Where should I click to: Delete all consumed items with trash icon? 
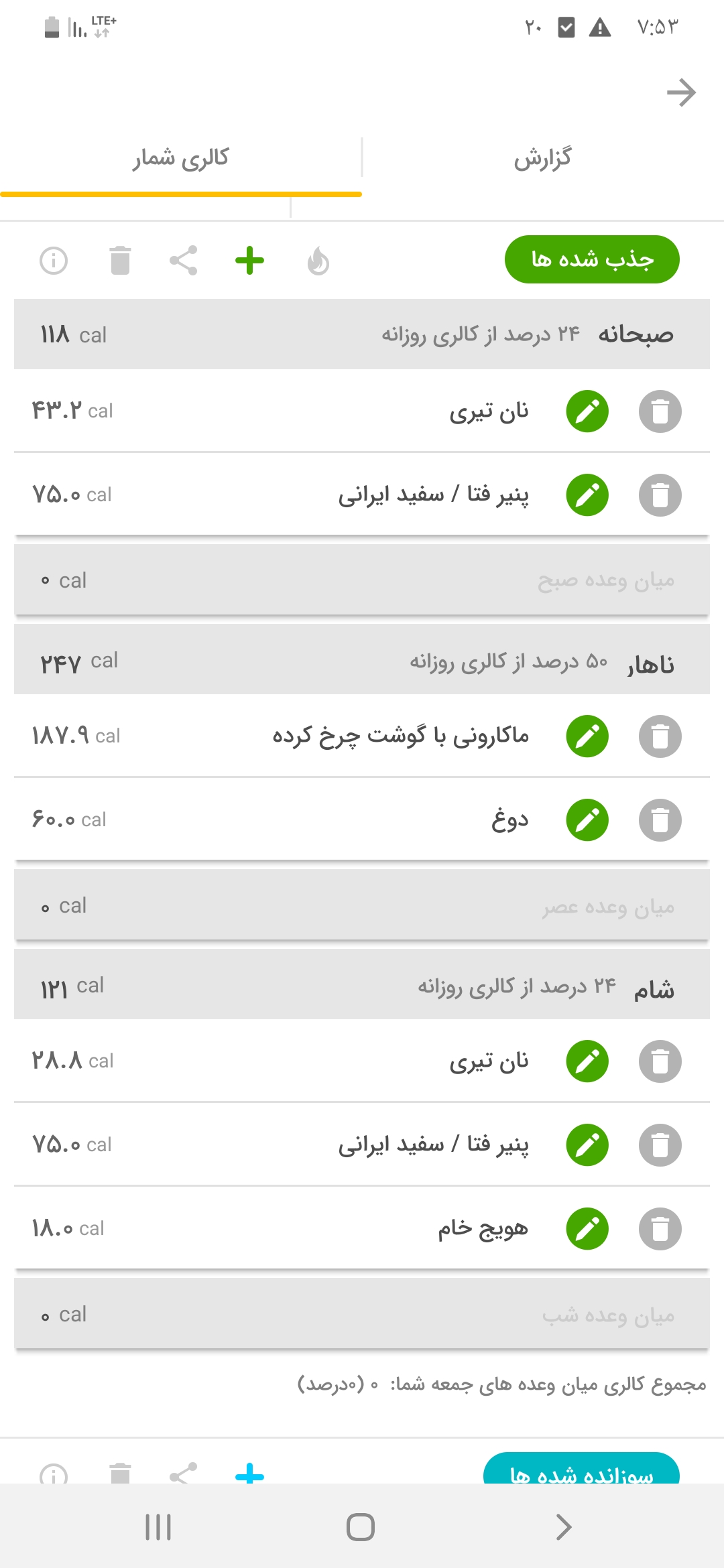[x=120, y=261]
